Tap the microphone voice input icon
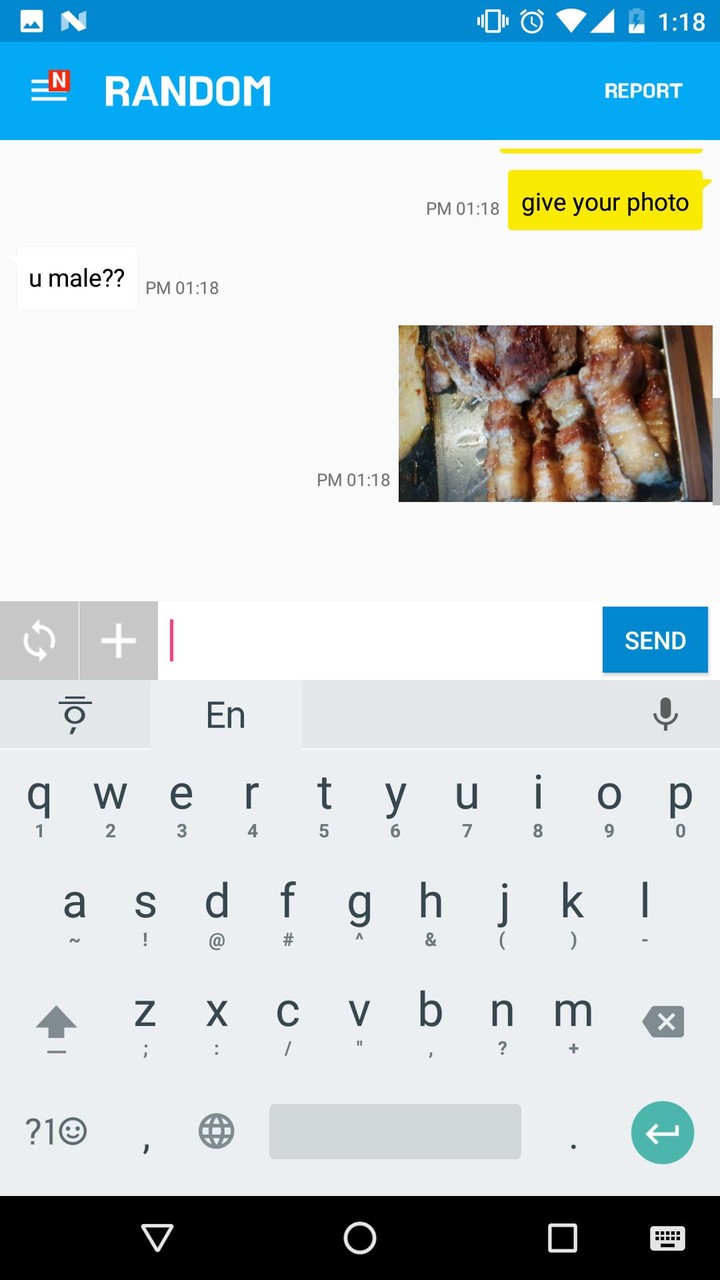Screen dimensions: 720x1280 (665, 714)
